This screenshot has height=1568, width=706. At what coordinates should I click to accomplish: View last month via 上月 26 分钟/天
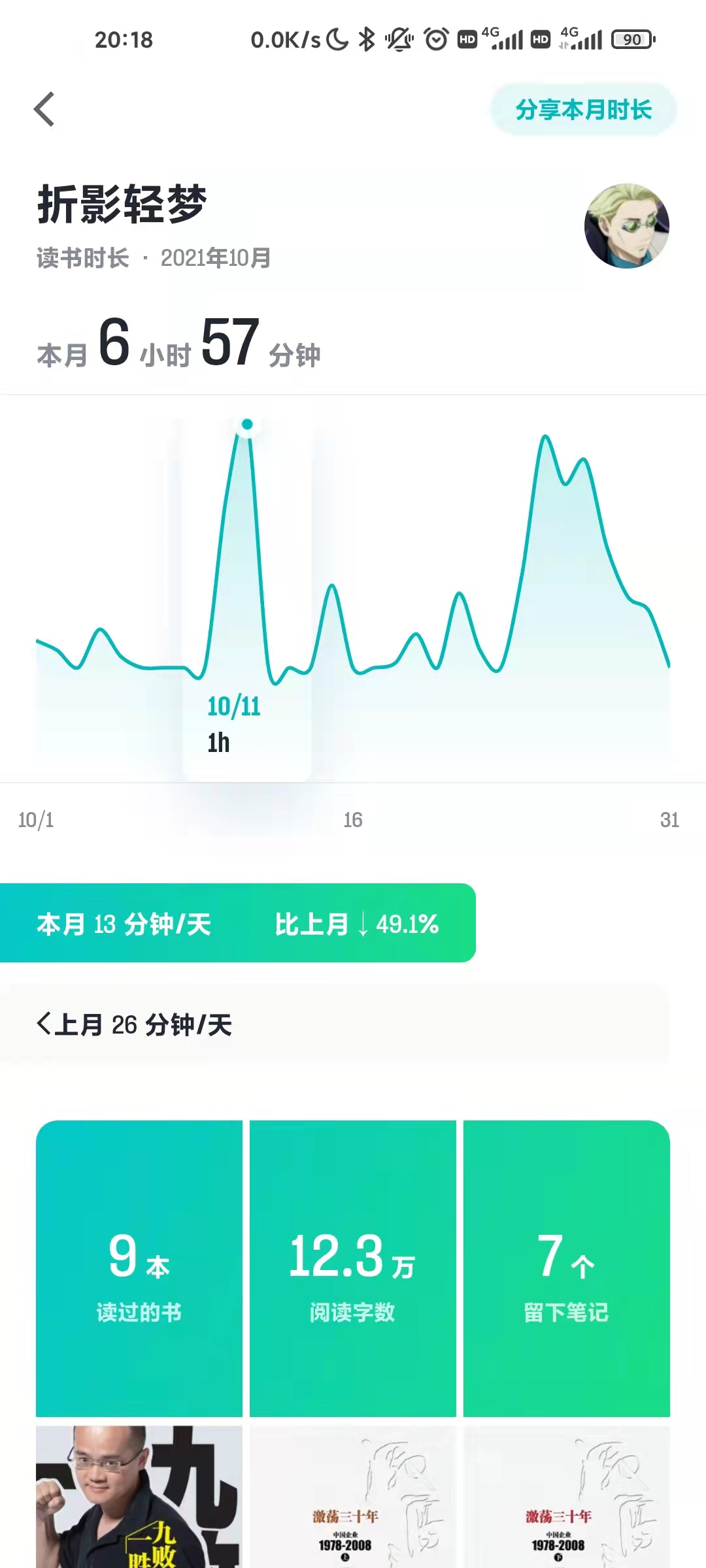tap(135, 1024)
